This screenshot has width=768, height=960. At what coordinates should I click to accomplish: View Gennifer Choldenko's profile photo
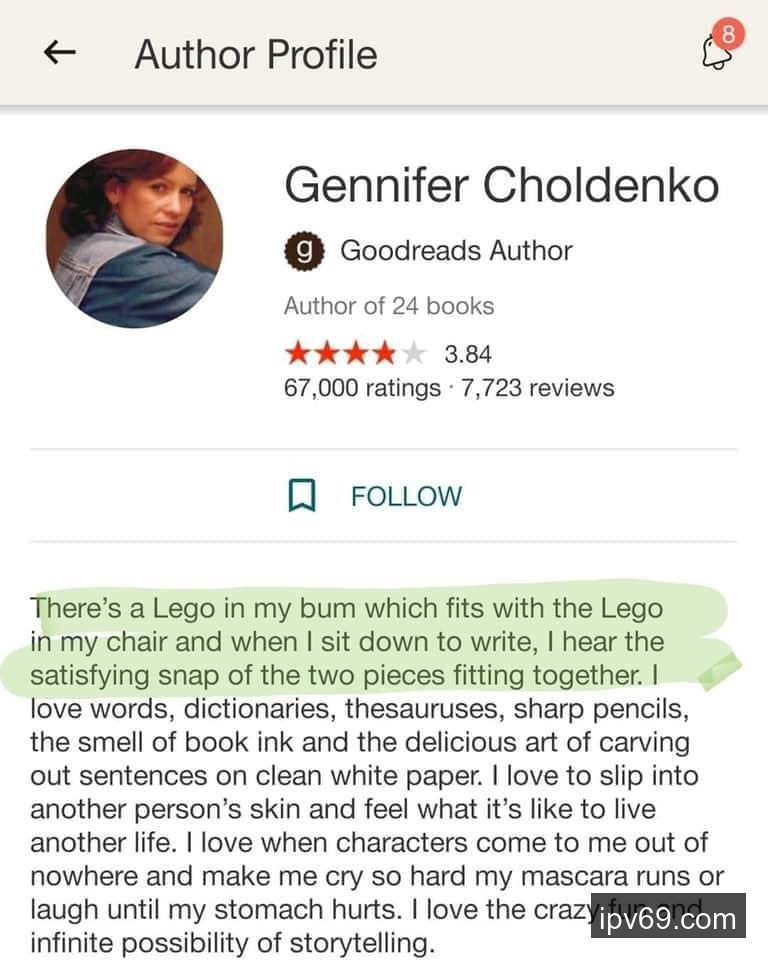click(x=134, y=239)
